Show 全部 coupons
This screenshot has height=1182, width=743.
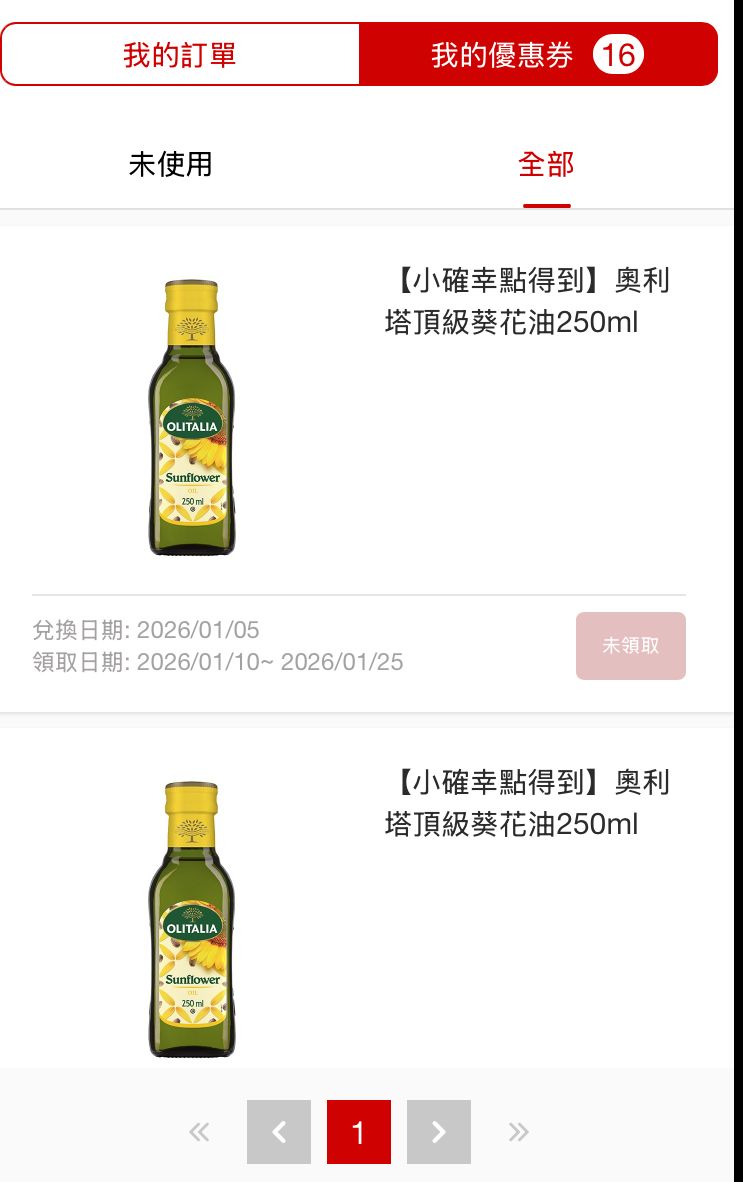tap(546, 164)
